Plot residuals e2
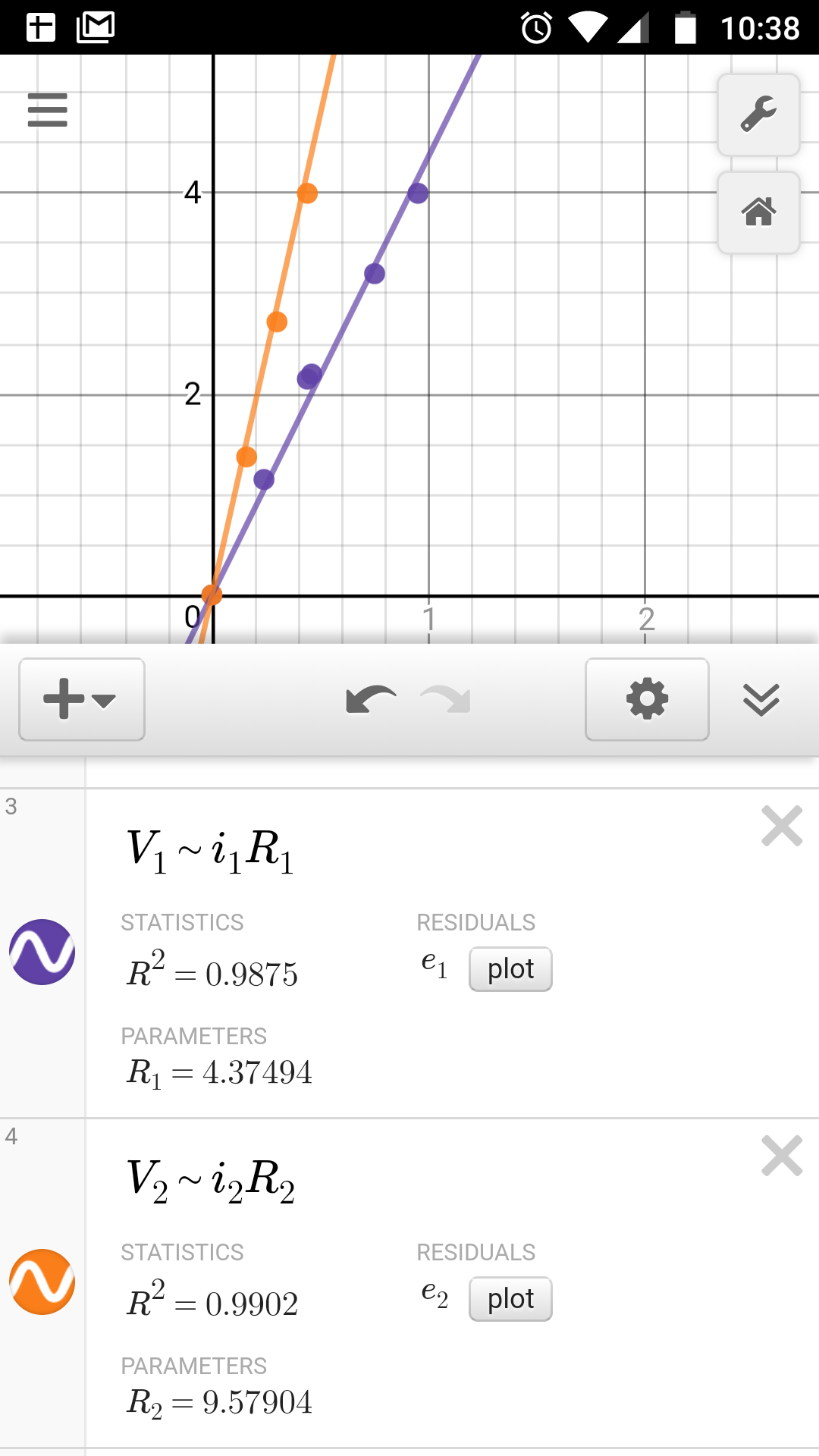This screenshot has width=819, height=1456. (510, 1299)
